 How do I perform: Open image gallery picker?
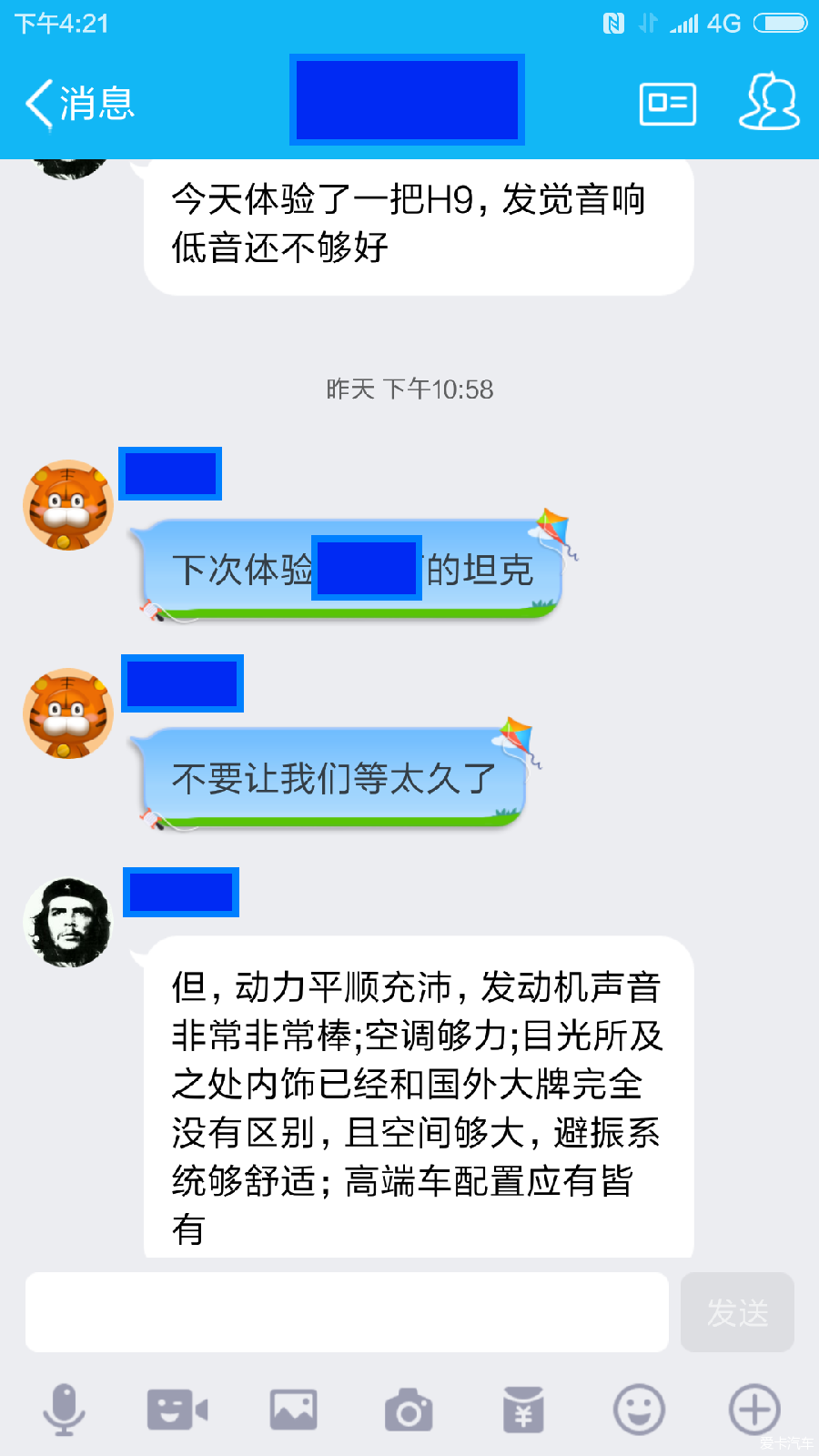(x=293, y=1410)
